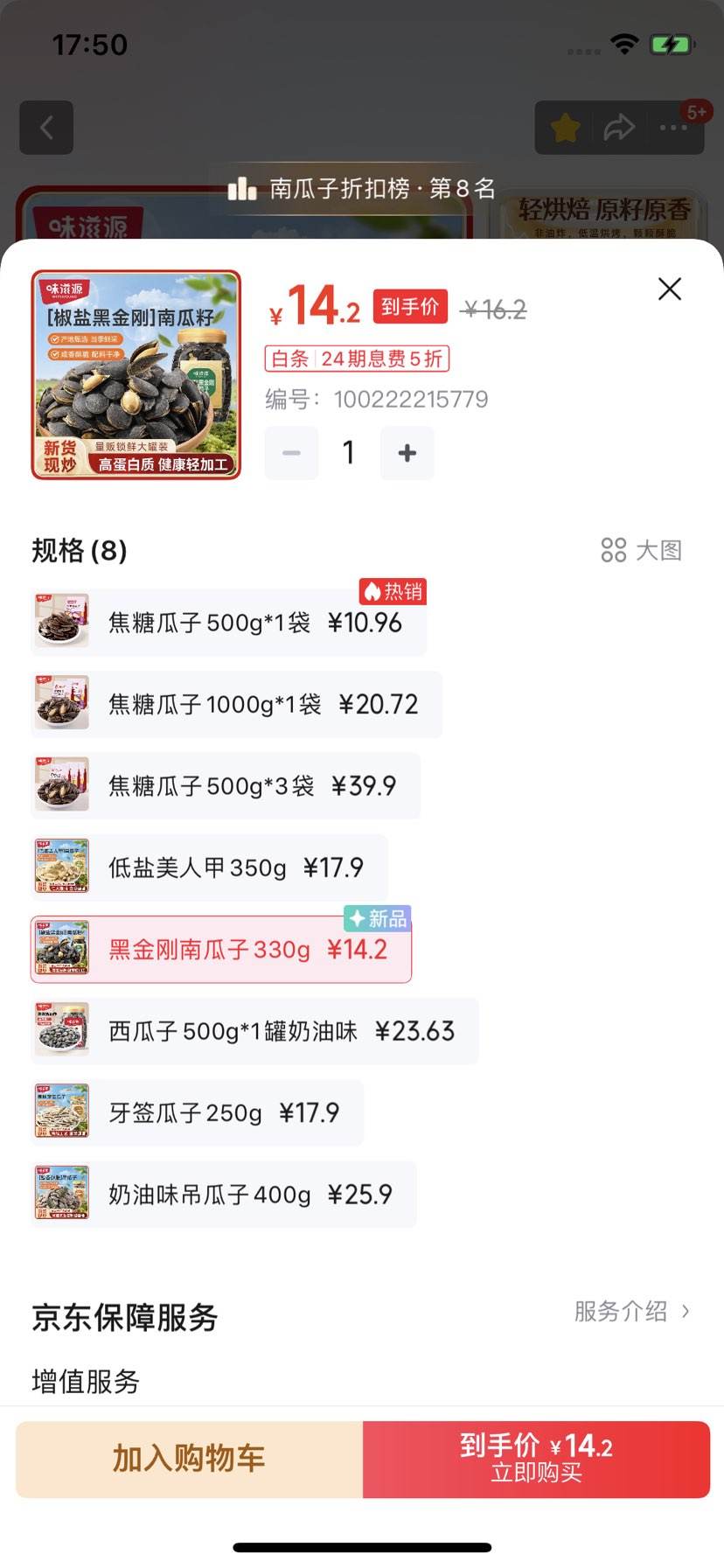This screenshot has width=724, height=1568.
Task: Add item with 加入购物车
Action: click(189, 1458)
